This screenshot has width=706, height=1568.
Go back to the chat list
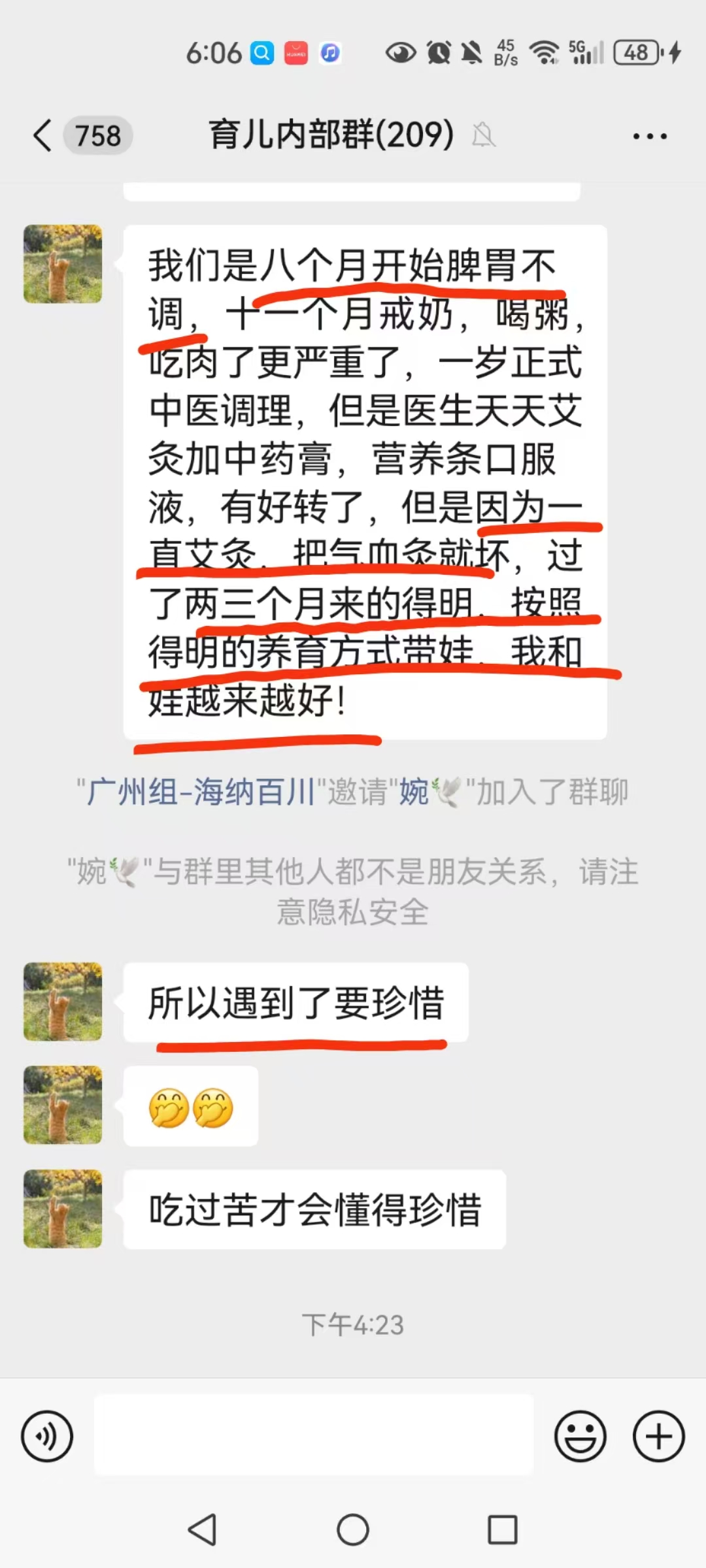pos(43,136)
